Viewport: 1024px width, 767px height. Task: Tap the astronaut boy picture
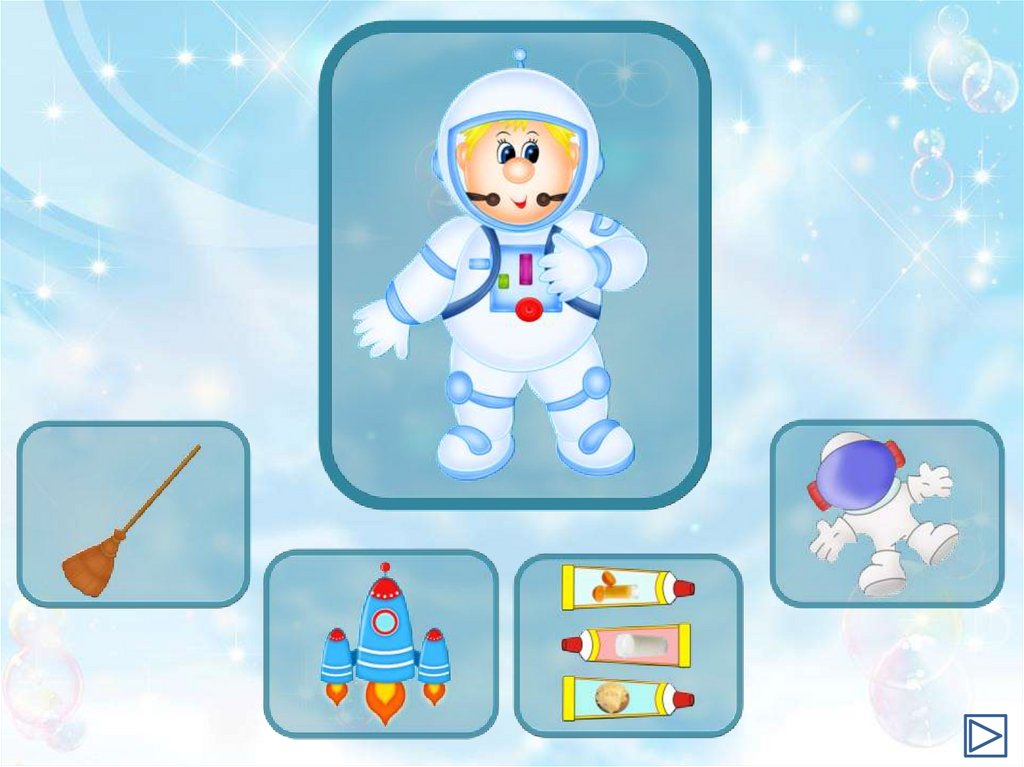tap(514, 265)
